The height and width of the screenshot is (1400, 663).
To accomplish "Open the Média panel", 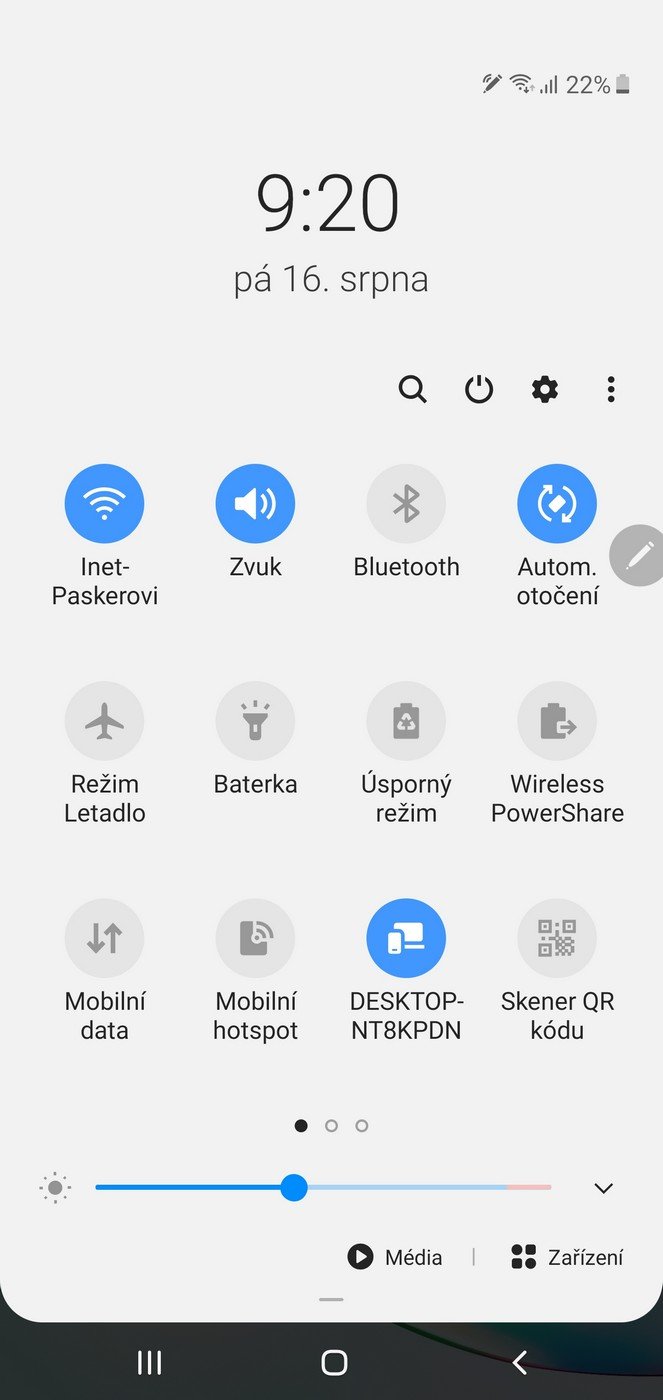I will 395,1257.
